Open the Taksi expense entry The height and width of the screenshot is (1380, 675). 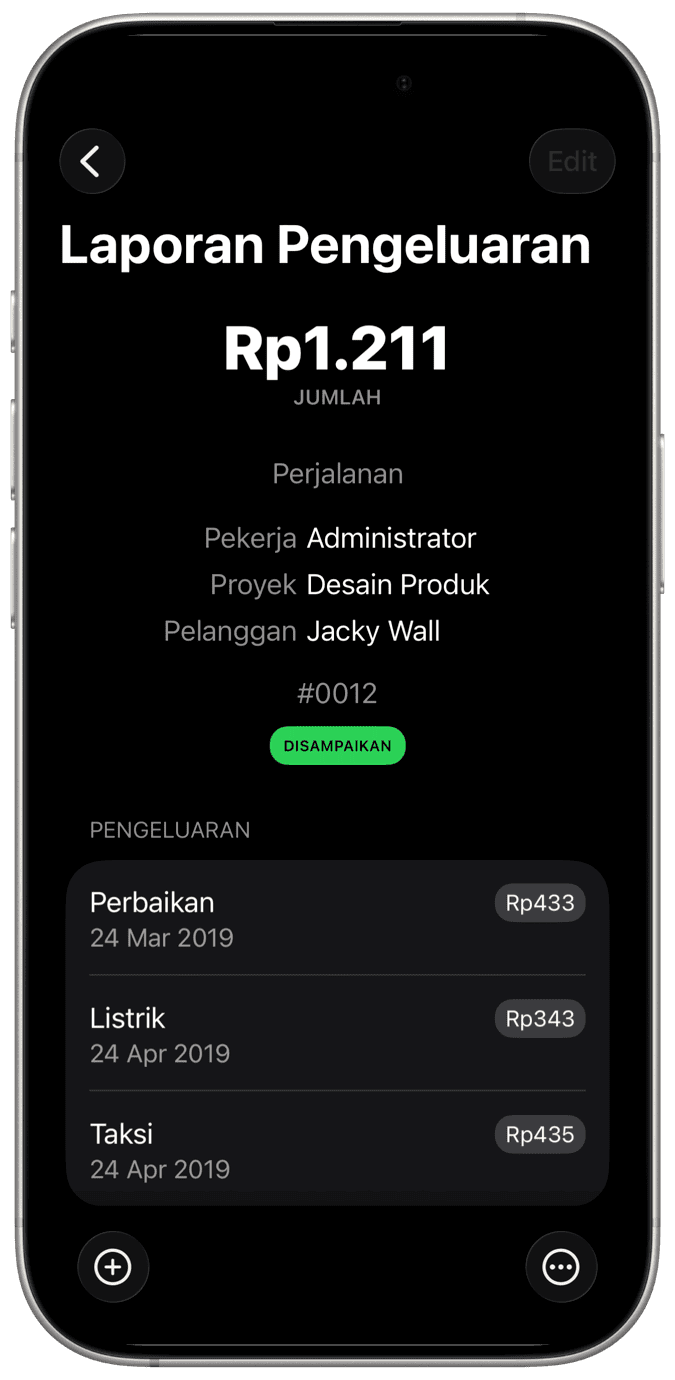(337, 1150)
